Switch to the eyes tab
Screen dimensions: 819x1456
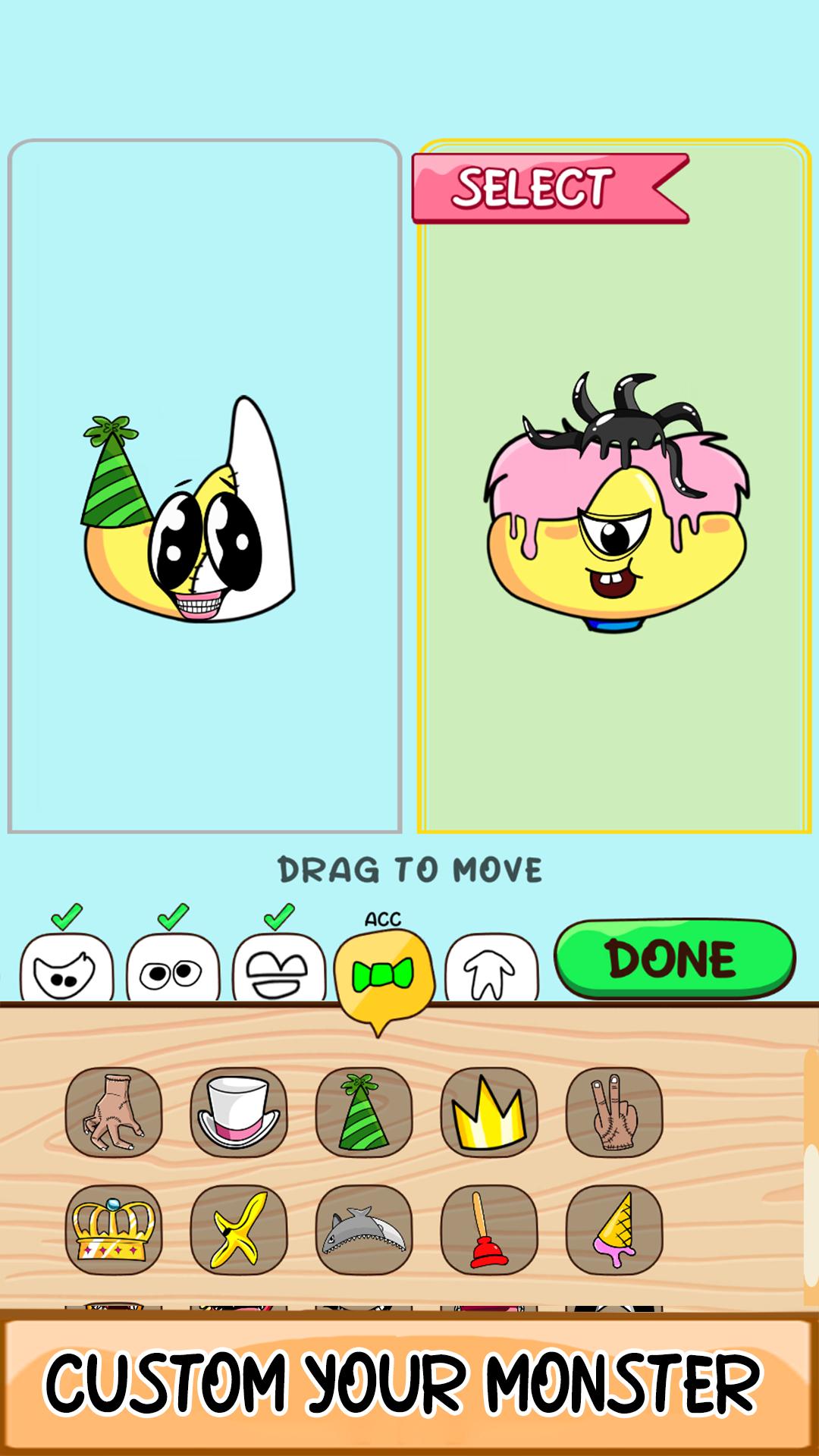(x=173, y=968)
